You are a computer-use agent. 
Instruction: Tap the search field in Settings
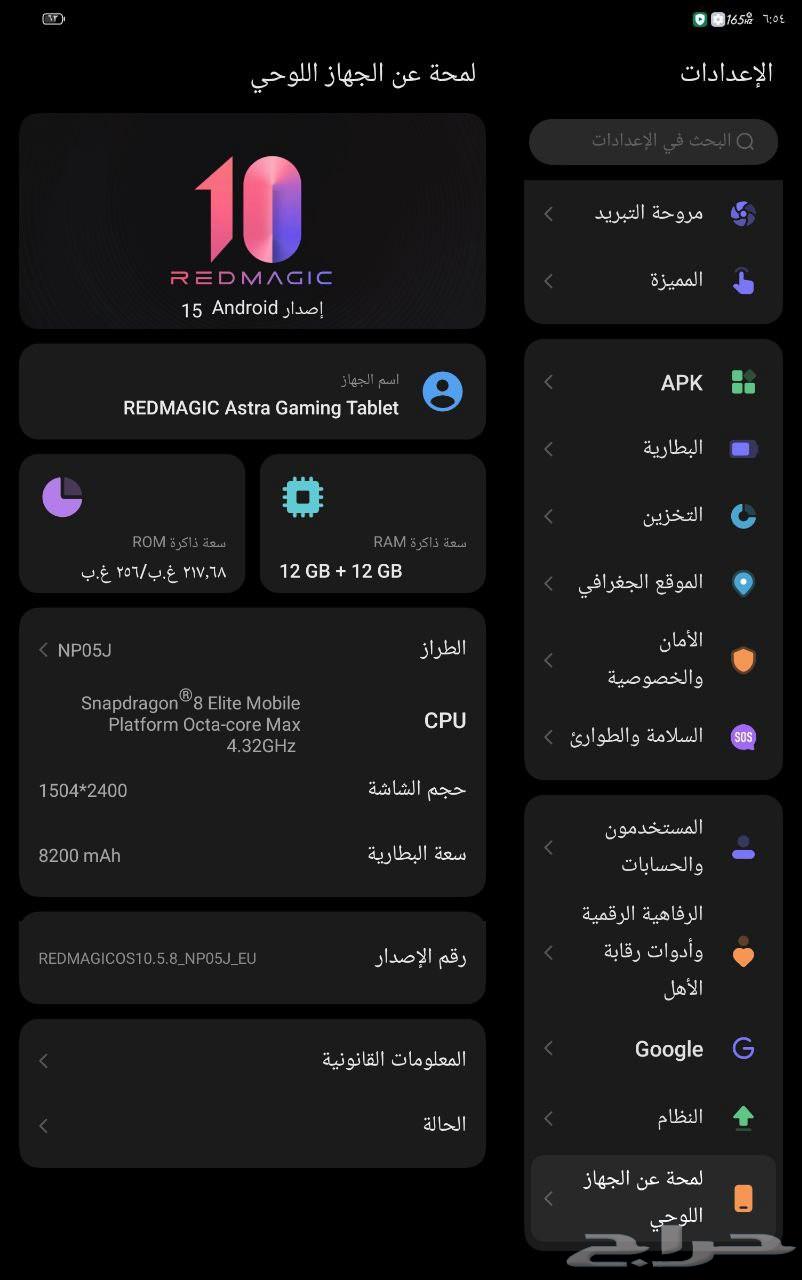click(654, 141)
